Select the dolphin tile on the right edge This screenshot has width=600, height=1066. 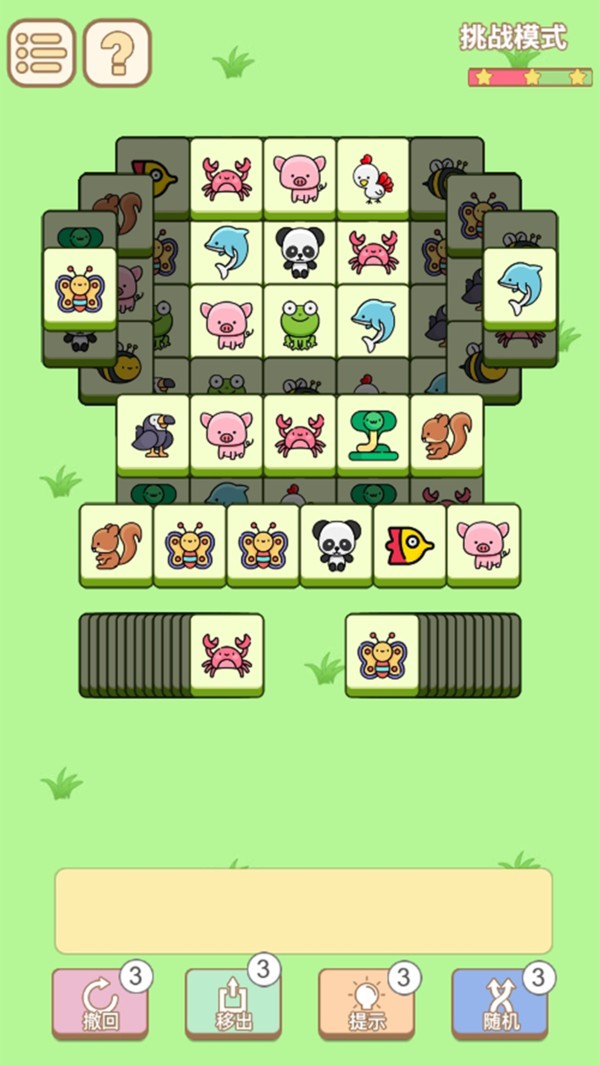[520, 289]
